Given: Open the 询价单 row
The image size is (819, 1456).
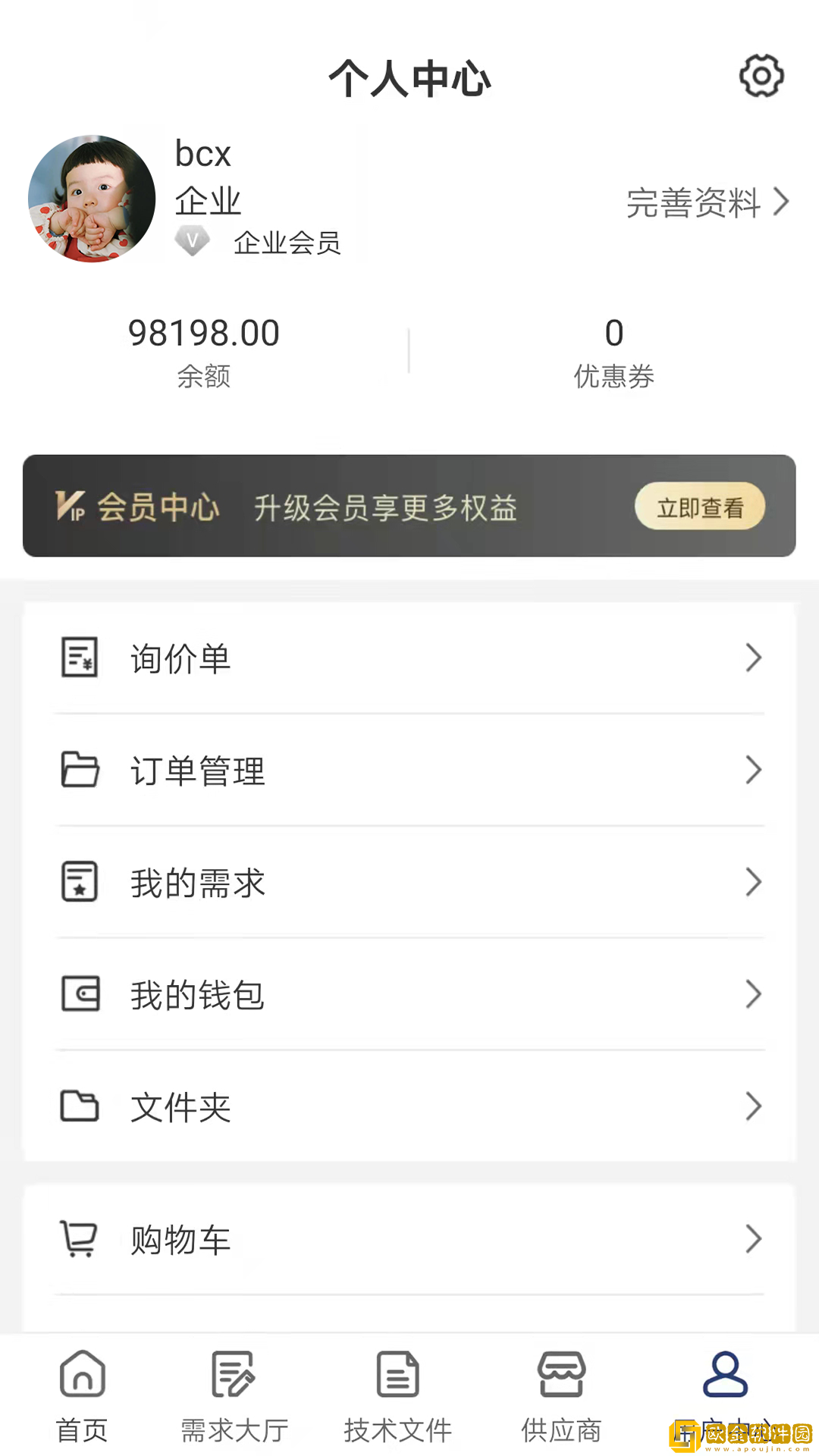Looking at the screenshot, I should [x=409, y=658].
